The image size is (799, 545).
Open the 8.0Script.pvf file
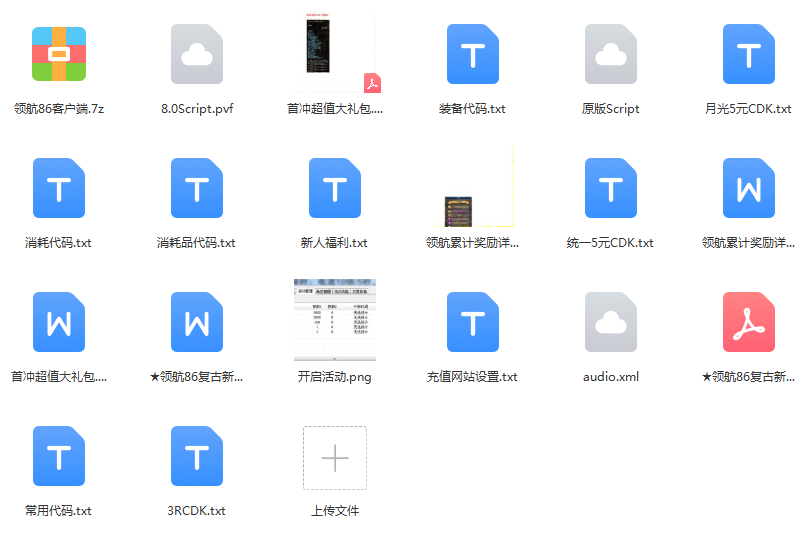[196, 54]
